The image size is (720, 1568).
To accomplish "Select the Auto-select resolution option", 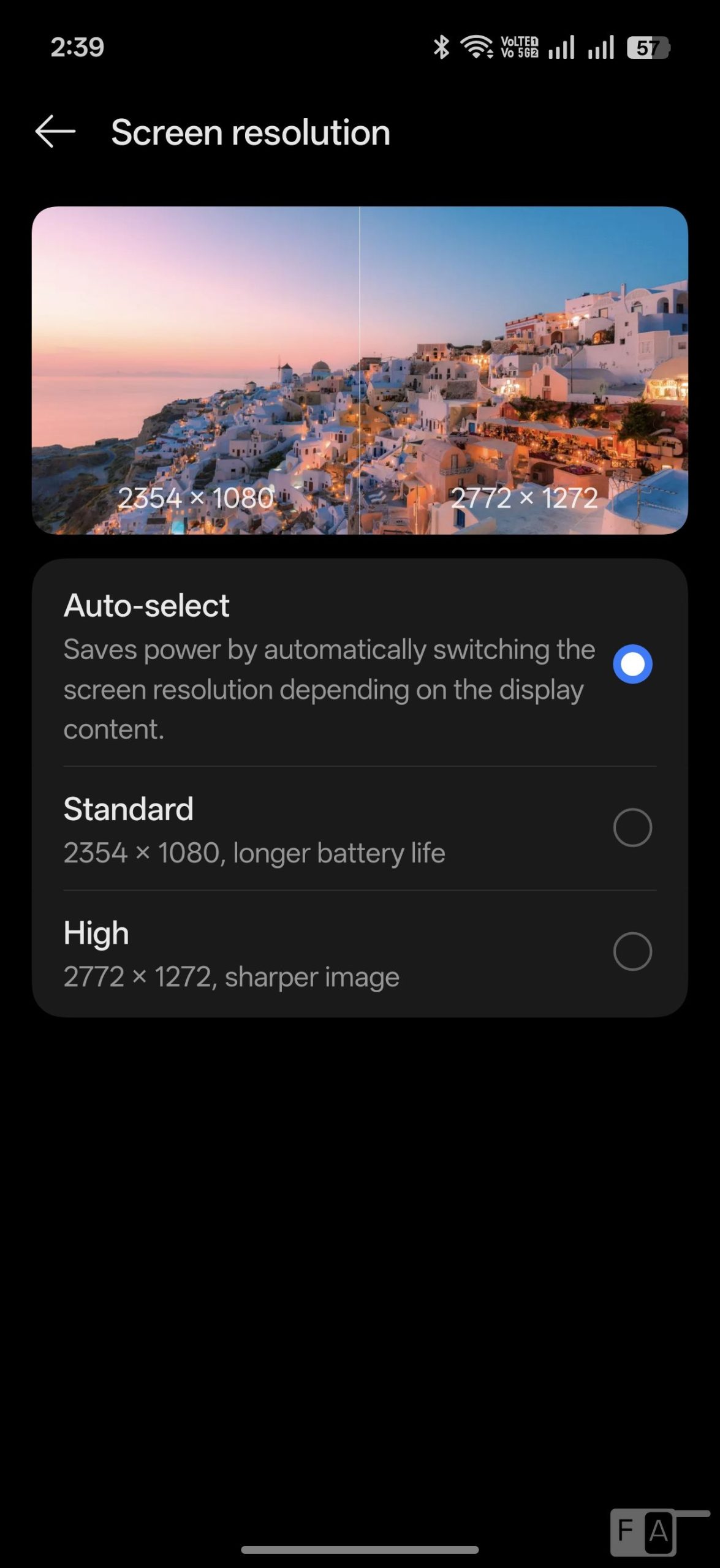I will (632, 664).
